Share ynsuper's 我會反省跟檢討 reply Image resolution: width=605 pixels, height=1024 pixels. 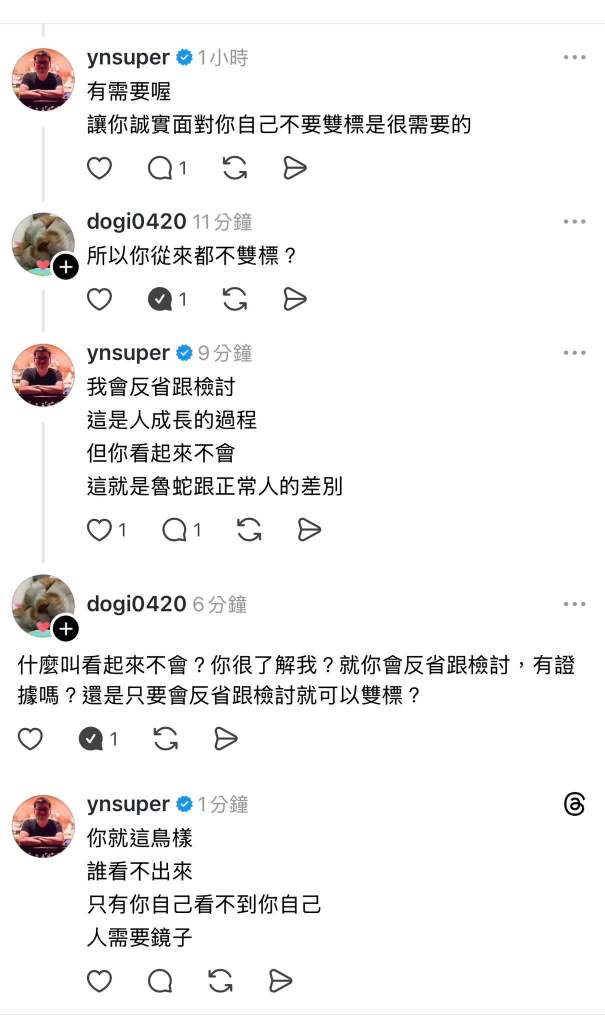309,530
